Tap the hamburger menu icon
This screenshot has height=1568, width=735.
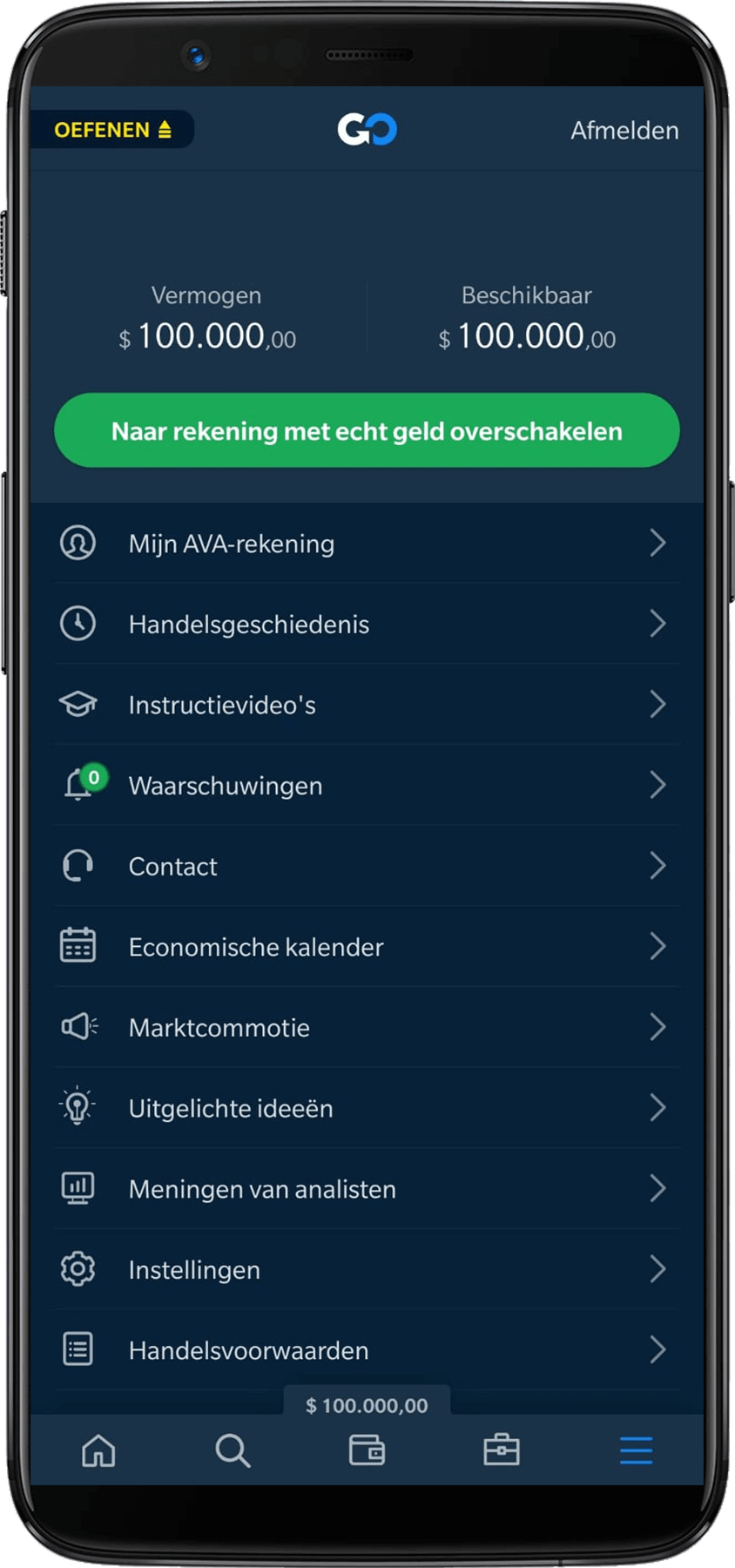tap(637, 1449)
